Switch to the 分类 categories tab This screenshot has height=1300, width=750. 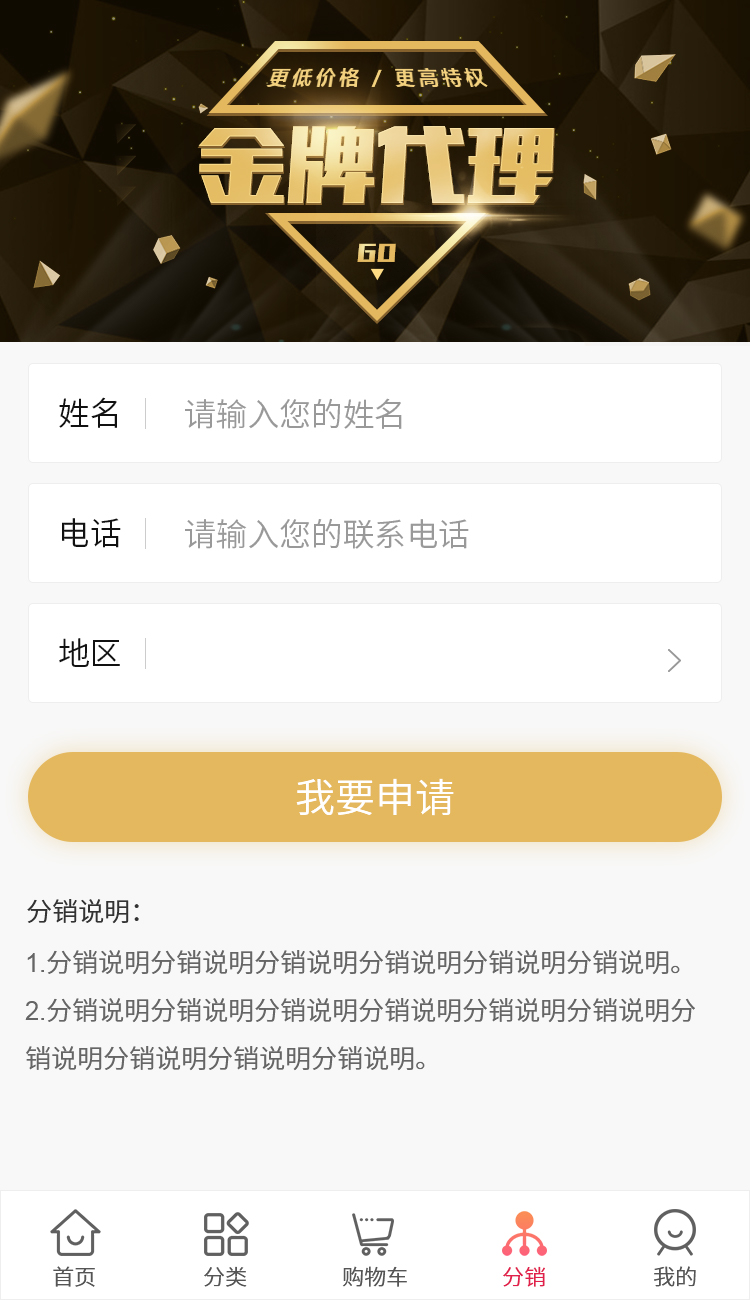[x=225, y=1246]
